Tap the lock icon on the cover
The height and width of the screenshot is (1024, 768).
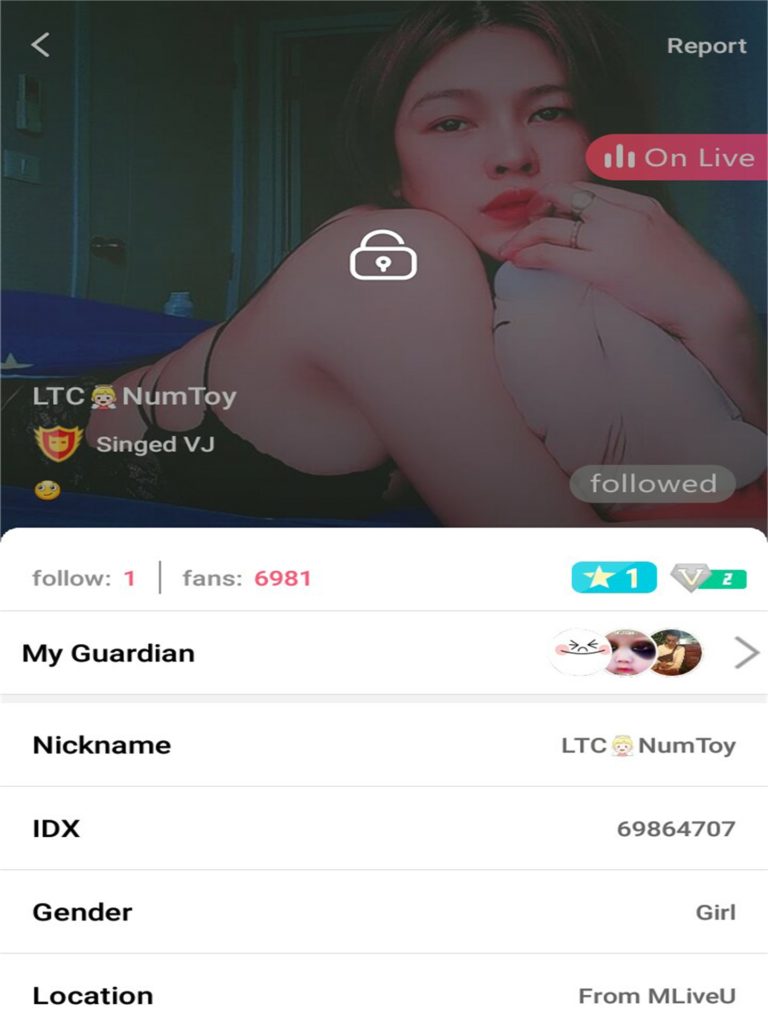(x=383, y=255)
